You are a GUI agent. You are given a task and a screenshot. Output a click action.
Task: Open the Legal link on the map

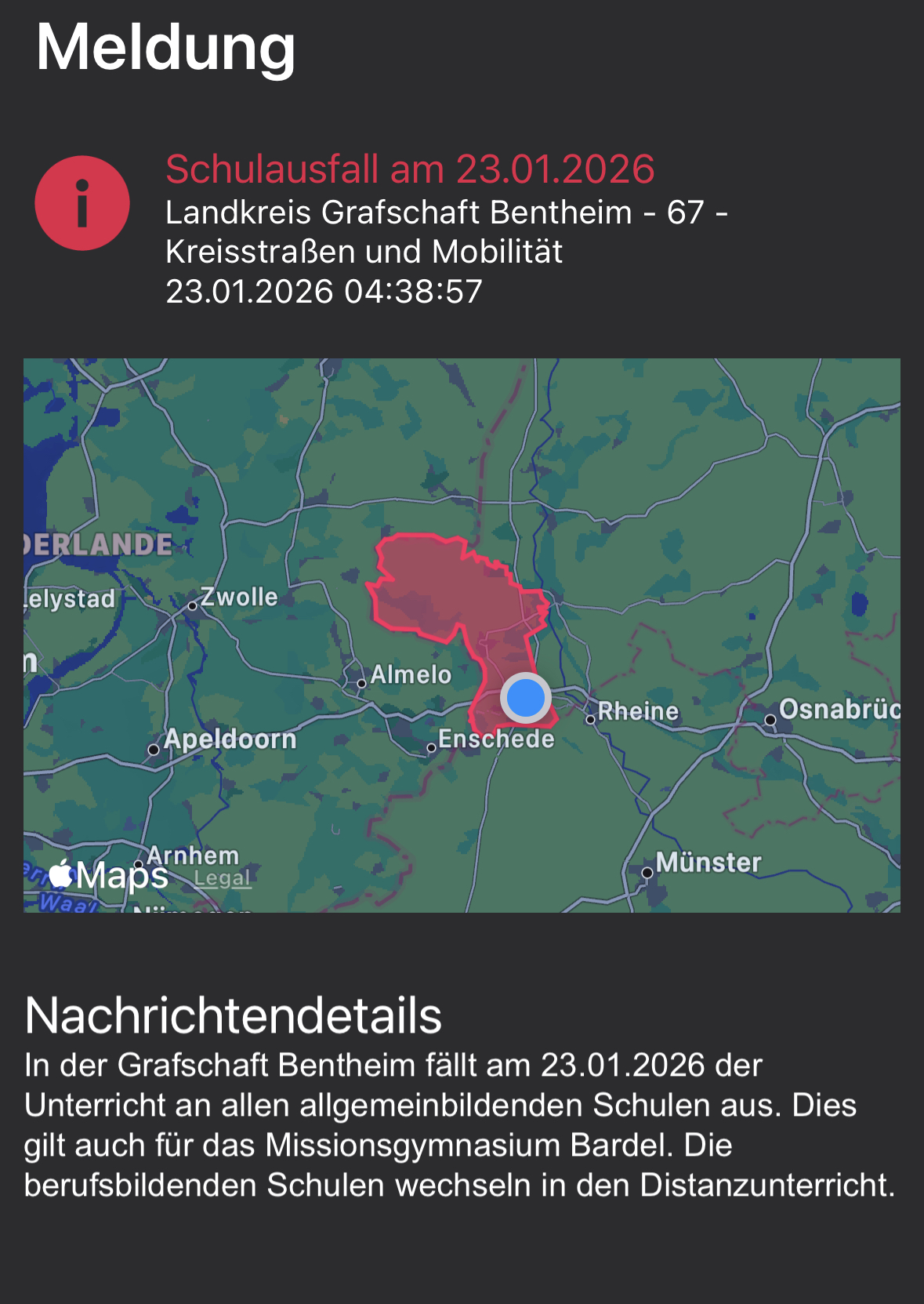click(223, 879)
